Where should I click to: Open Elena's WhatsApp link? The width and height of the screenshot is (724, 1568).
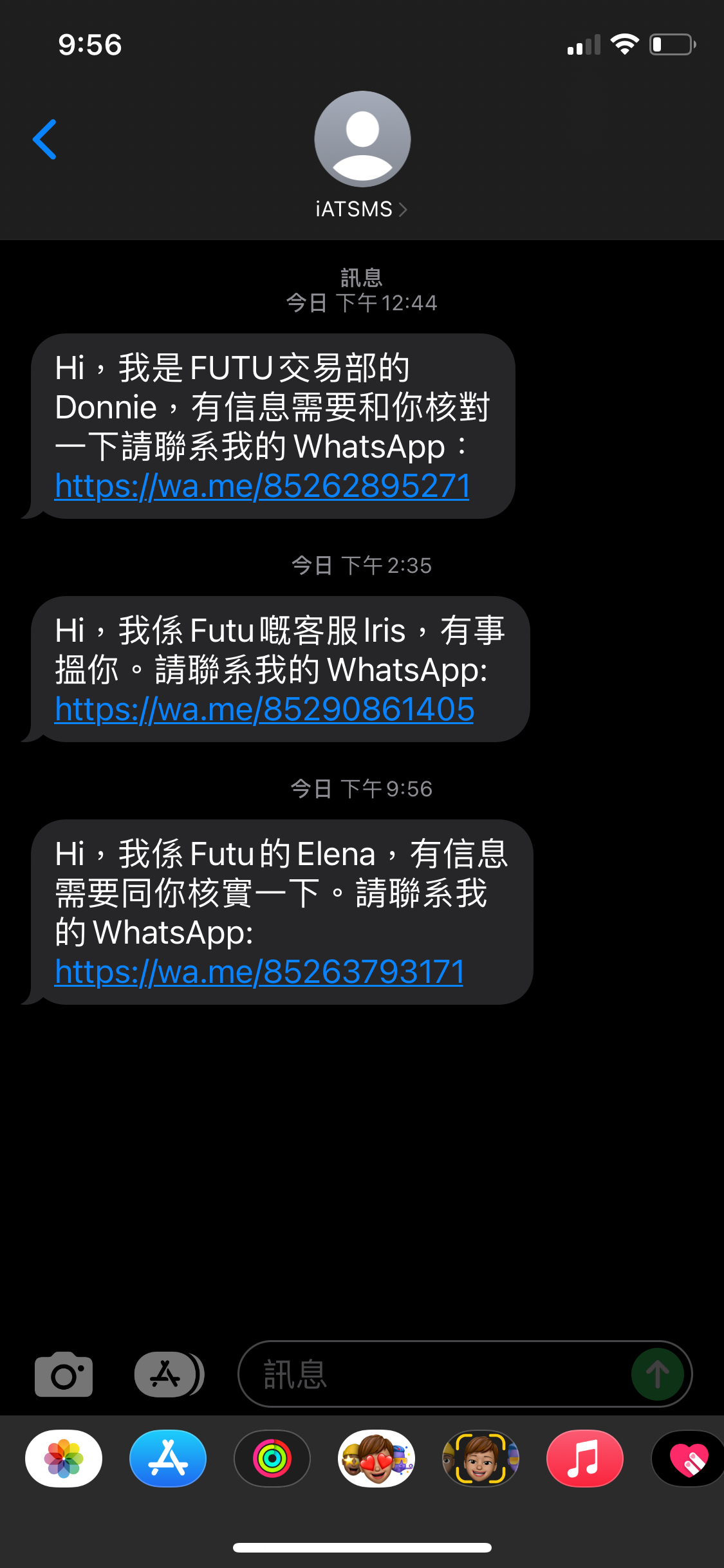pyautogui.click(x=259, y=972)
